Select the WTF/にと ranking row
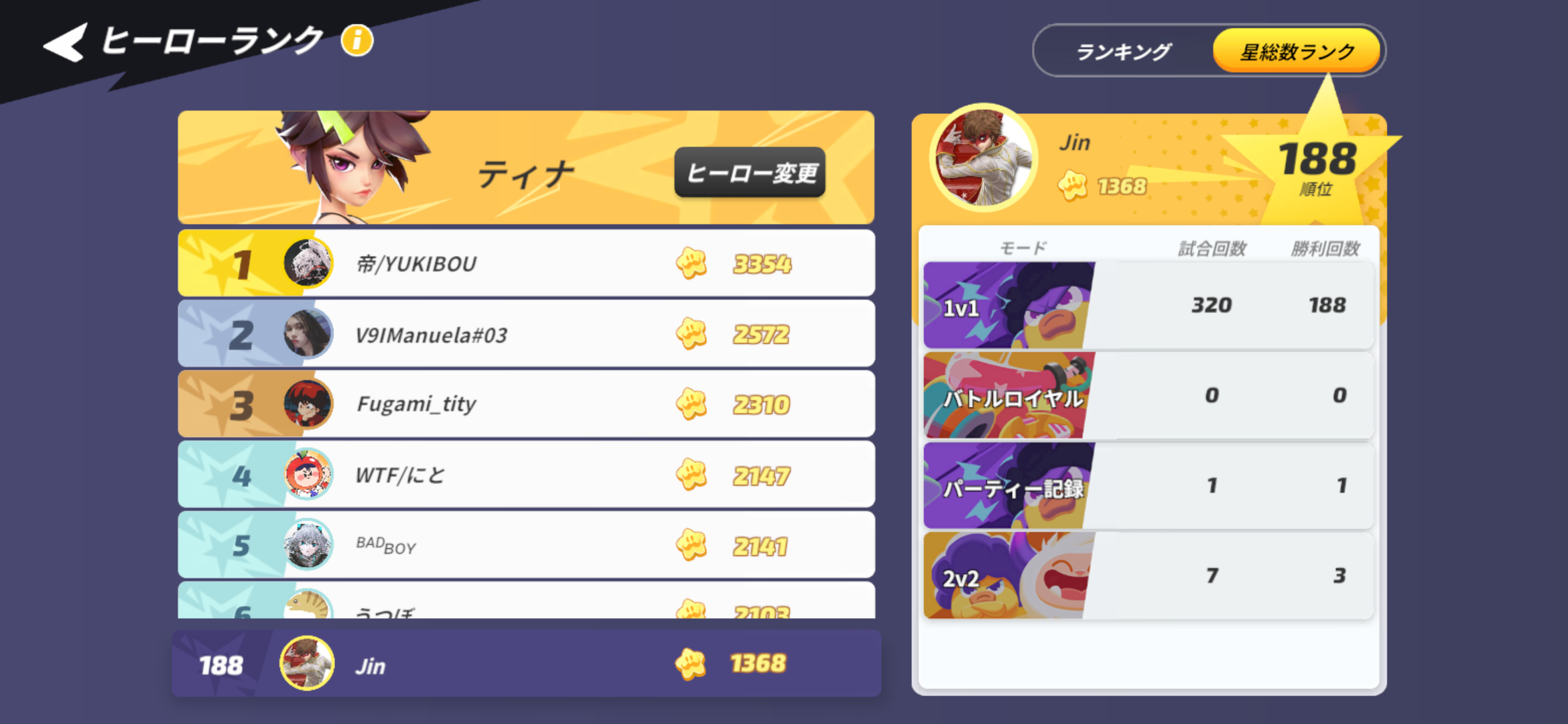Screen dimensions: 1568x724 [526, 475]
